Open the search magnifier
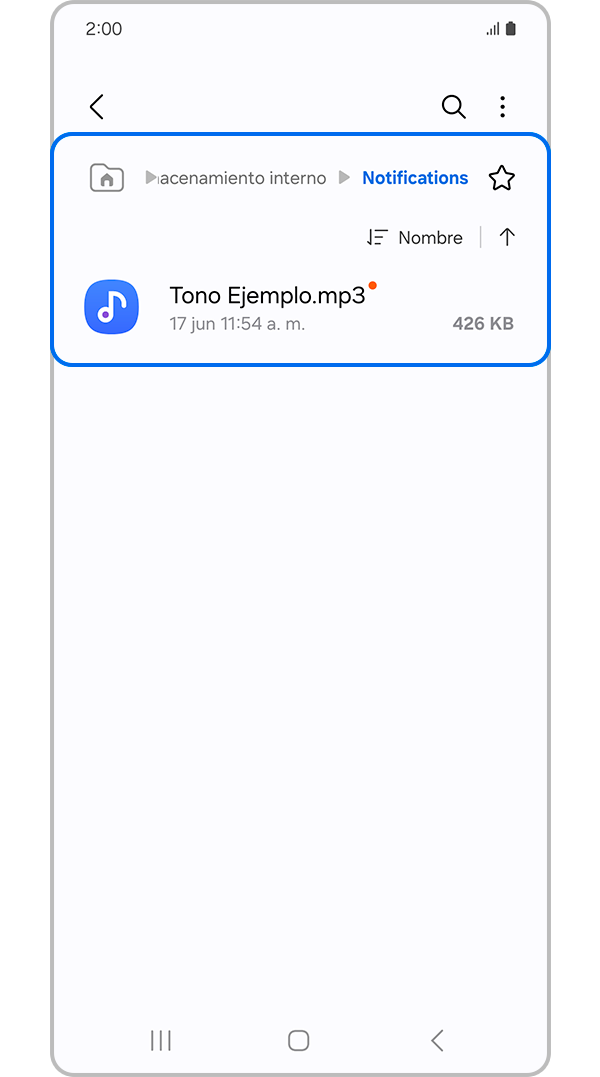This screenshot has width=600, height=1077. [453, 107]
